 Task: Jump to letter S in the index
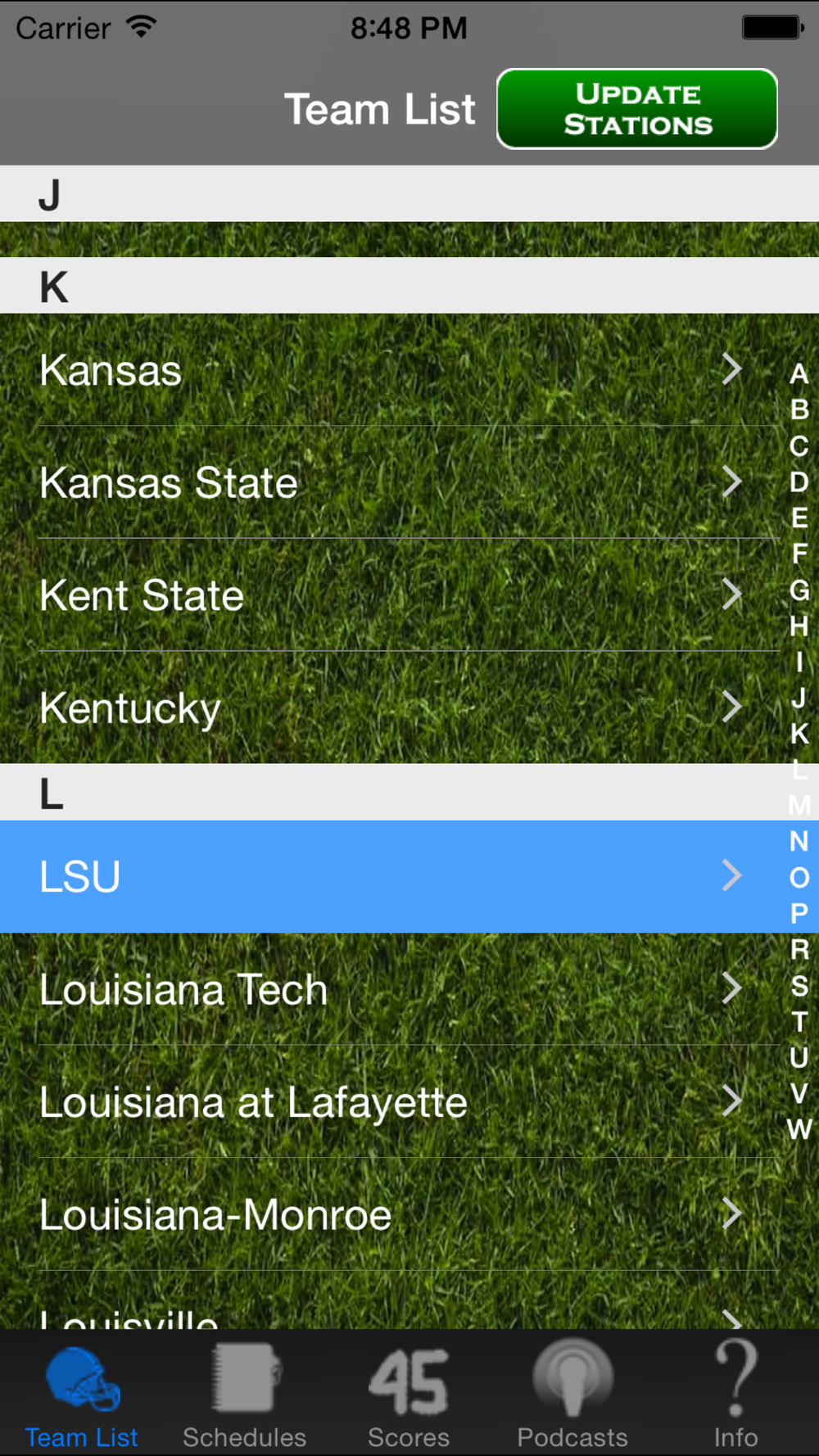tap(799, 986)
